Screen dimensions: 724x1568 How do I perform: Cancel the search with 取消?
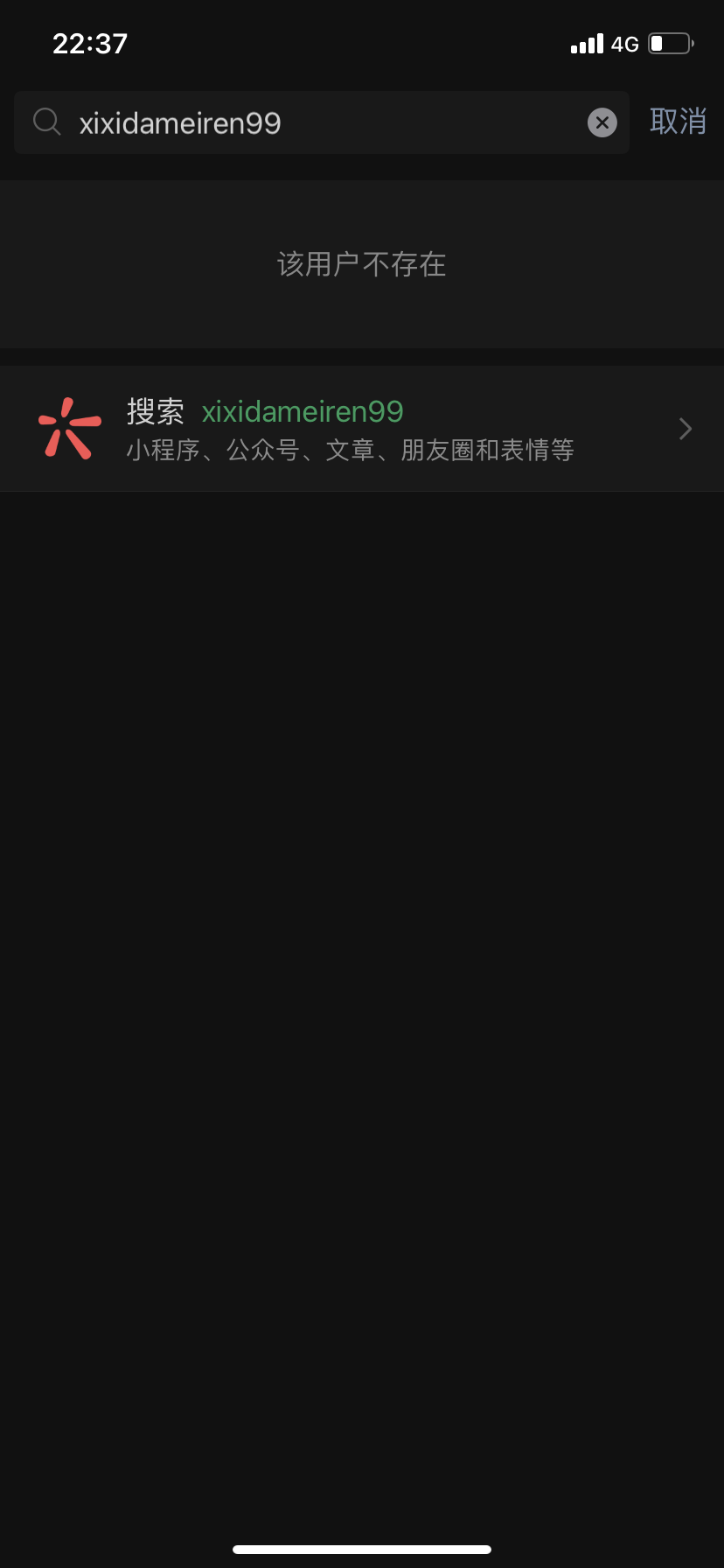pos(678,122)
